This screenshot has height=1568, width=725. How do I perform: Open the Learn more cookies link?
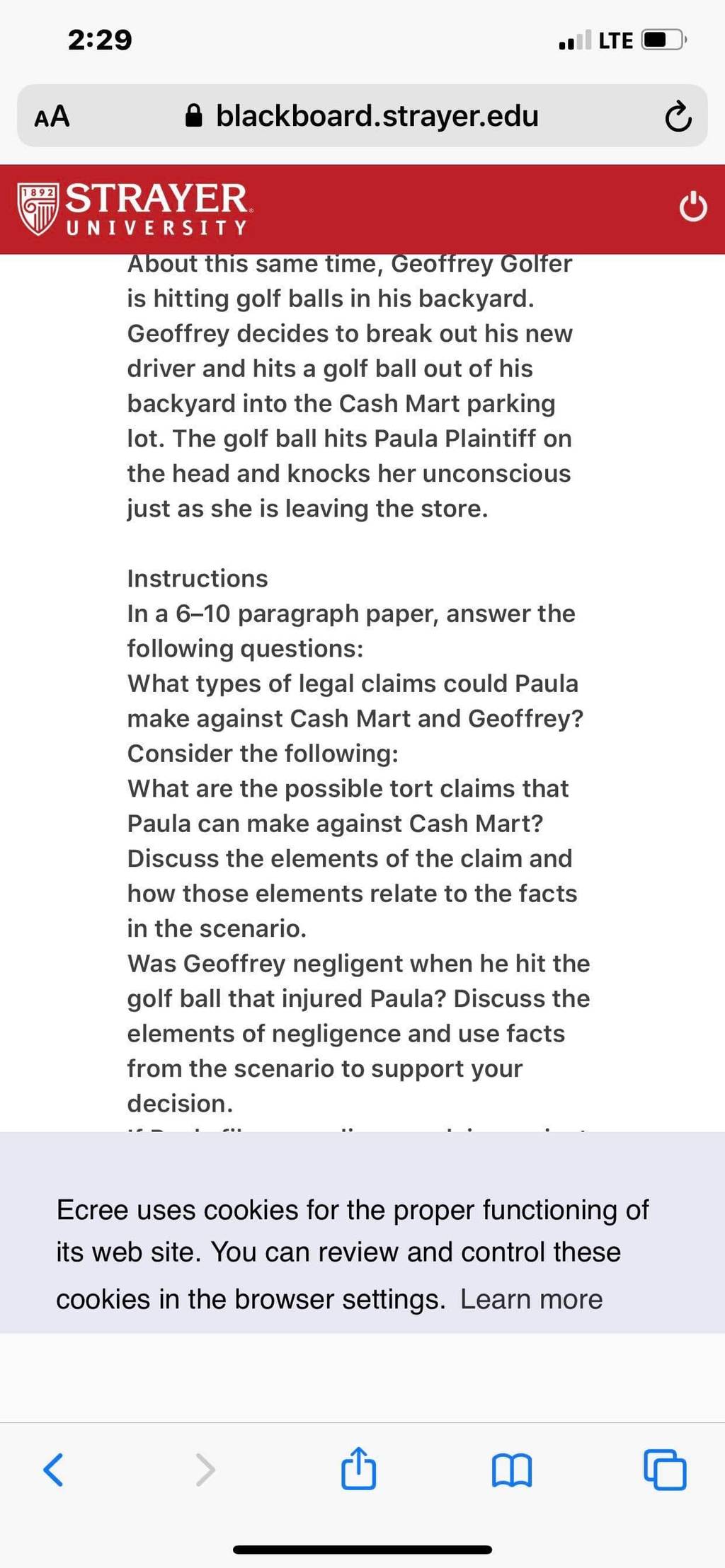(531, 1299)
